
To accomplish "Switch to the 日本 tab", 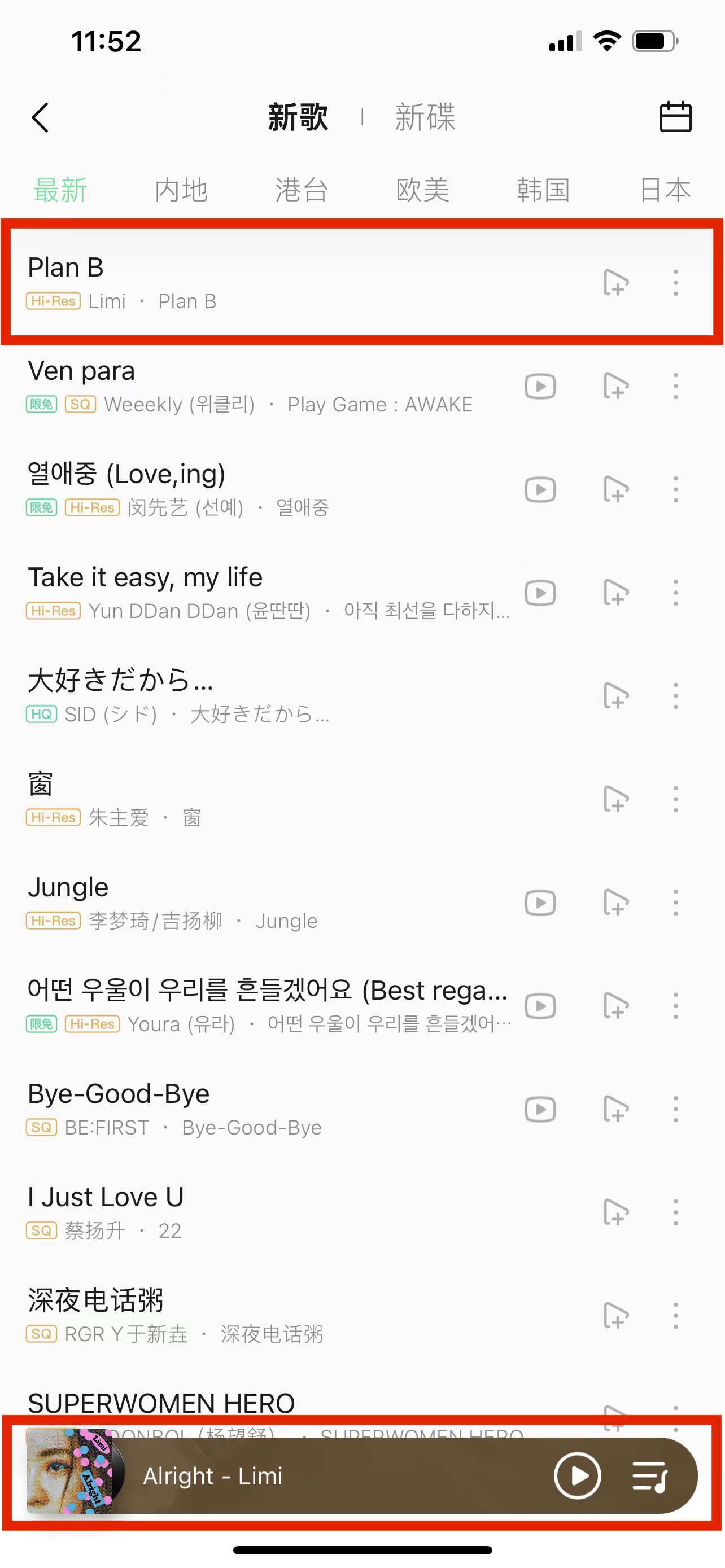I will [x=665, y=190].
